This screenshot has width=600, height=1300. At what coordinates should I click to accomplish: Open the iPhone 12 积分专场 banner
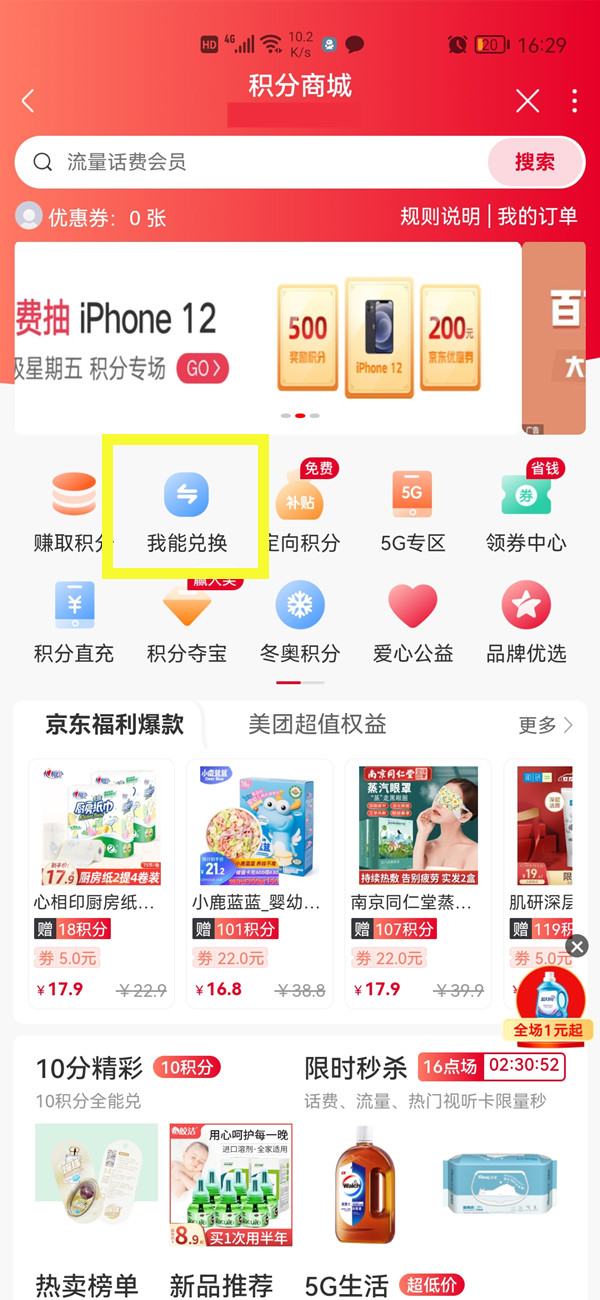(268, 338)
